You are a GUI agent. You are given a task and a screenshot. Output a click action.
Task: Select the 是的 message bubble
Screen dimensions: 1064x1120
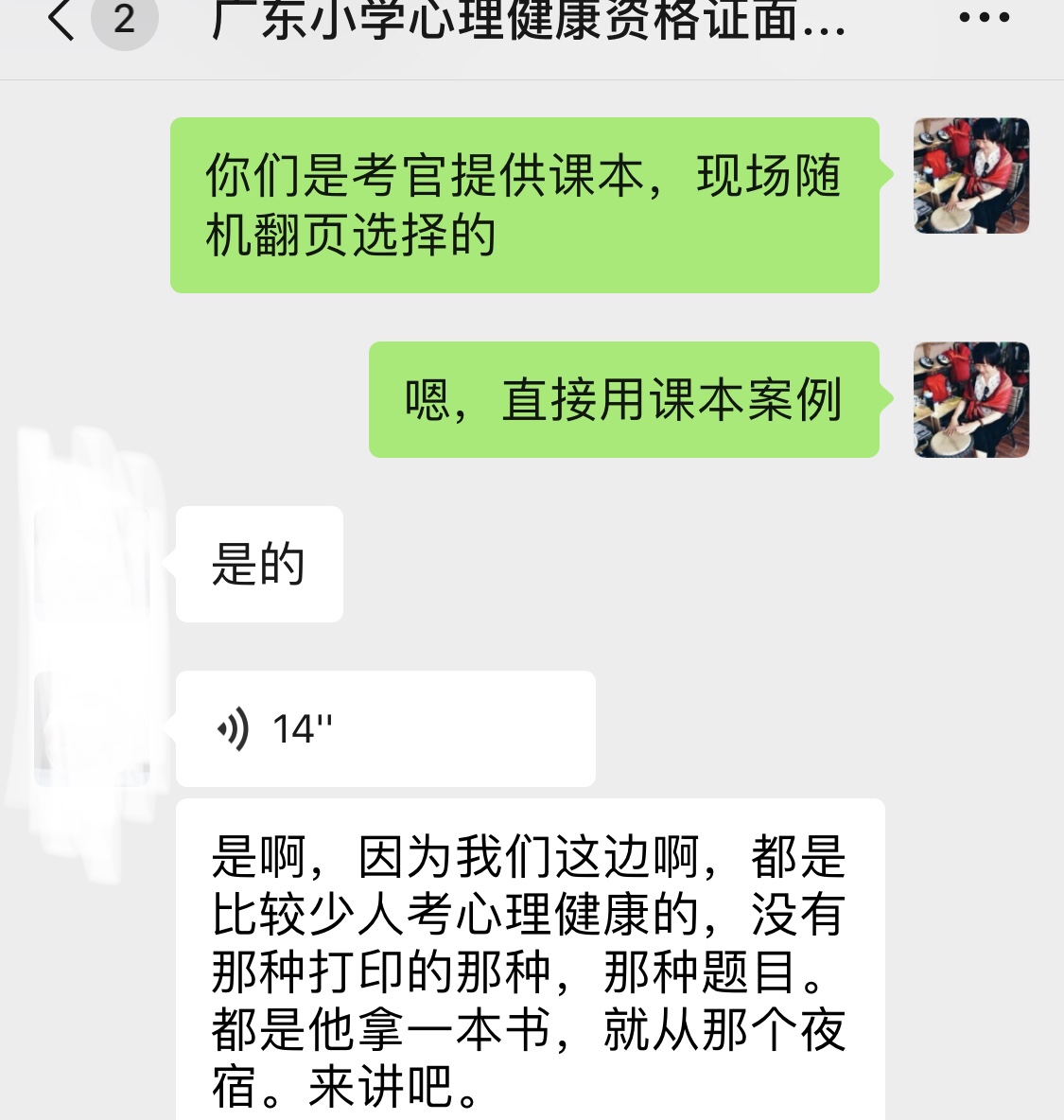pyautogui.click(x=259, y=565)
